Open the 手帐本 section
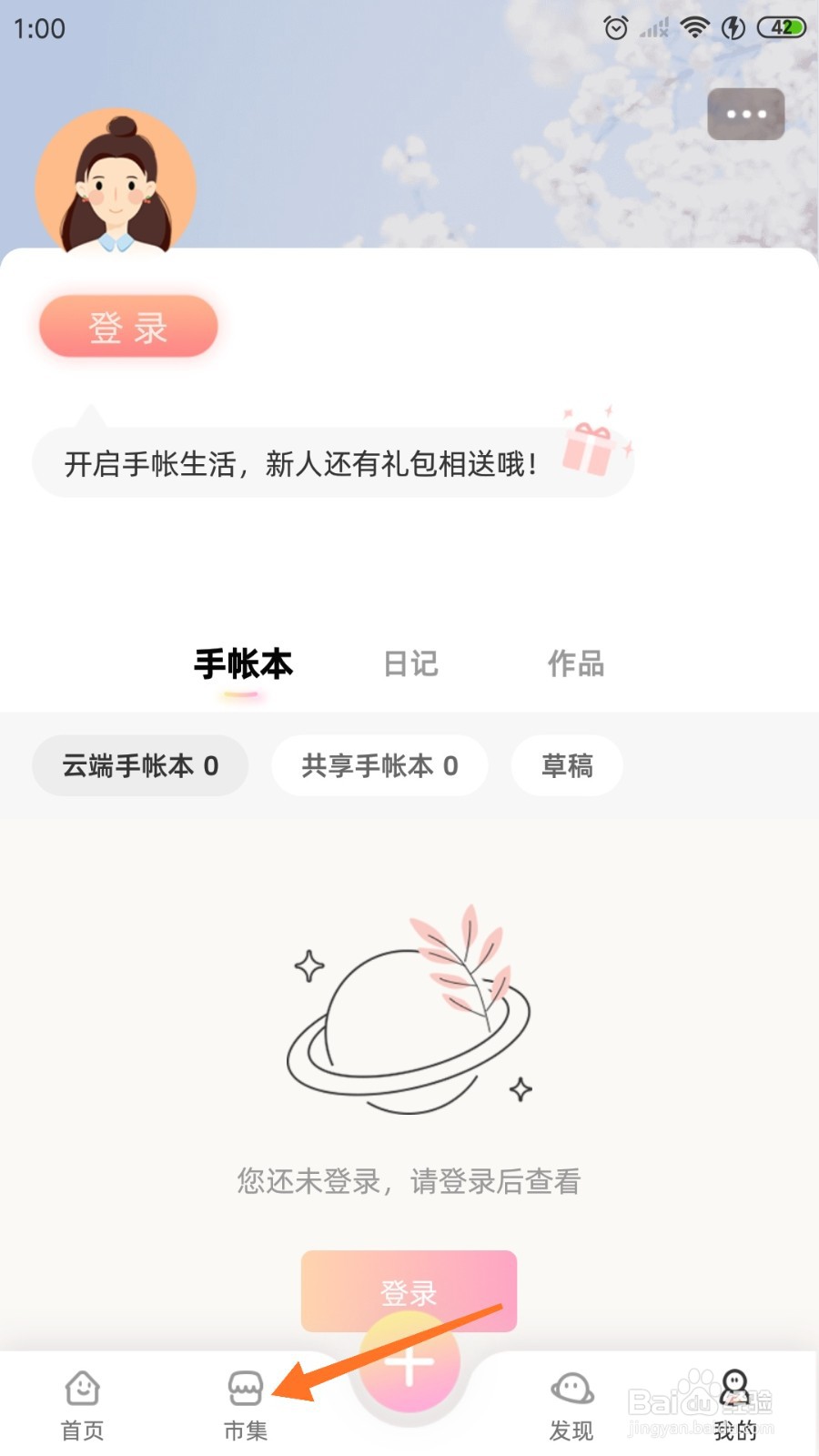This screenshot has width=819, height=1456. pos(243,664)
